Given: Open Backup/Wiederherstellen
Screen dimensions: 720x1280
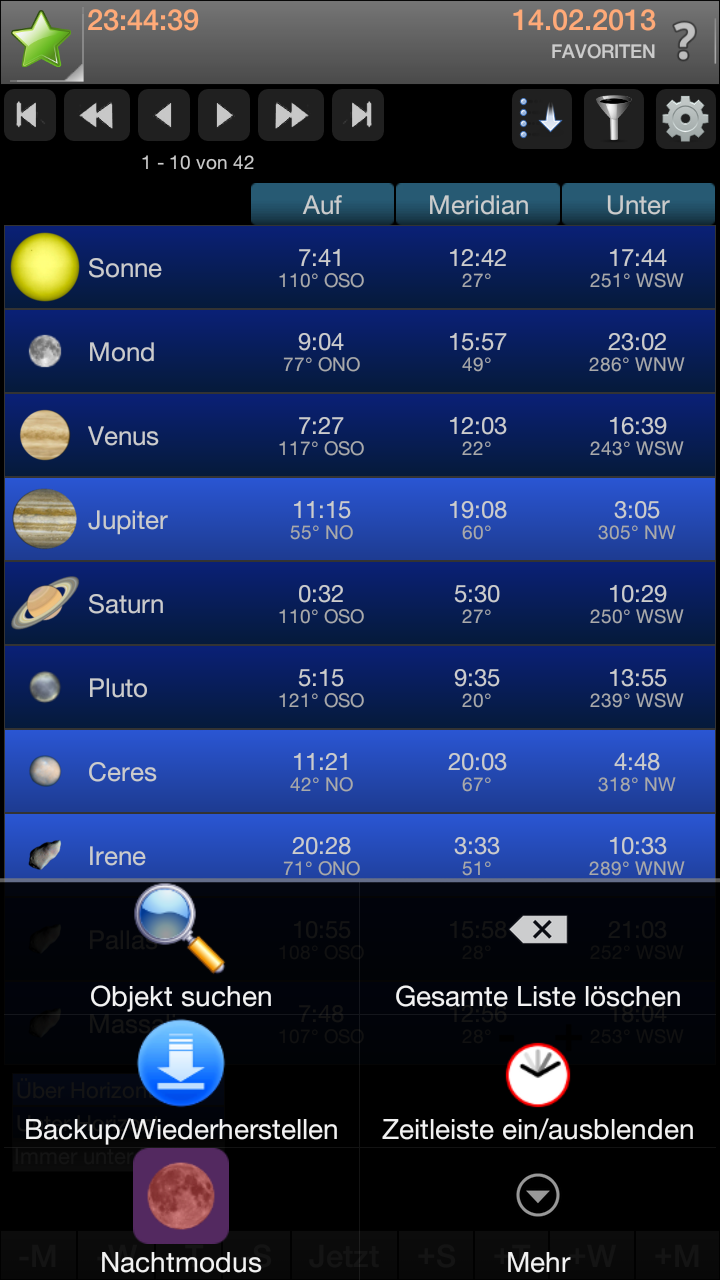Looking at the screenshot, I should tap(181, 1085).
